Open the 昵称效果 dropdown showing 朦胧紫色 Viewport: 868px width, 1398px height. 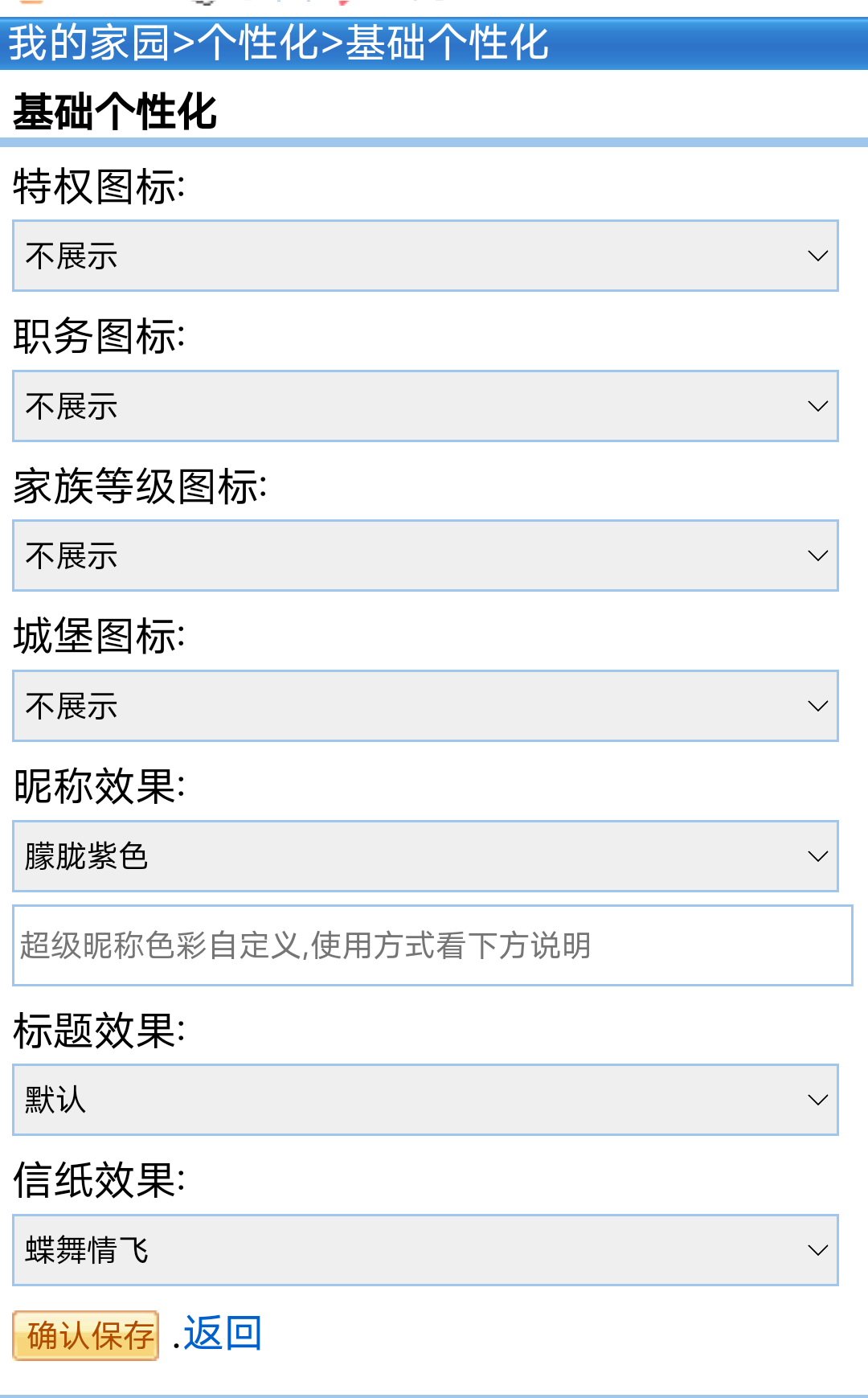(425, 856)
